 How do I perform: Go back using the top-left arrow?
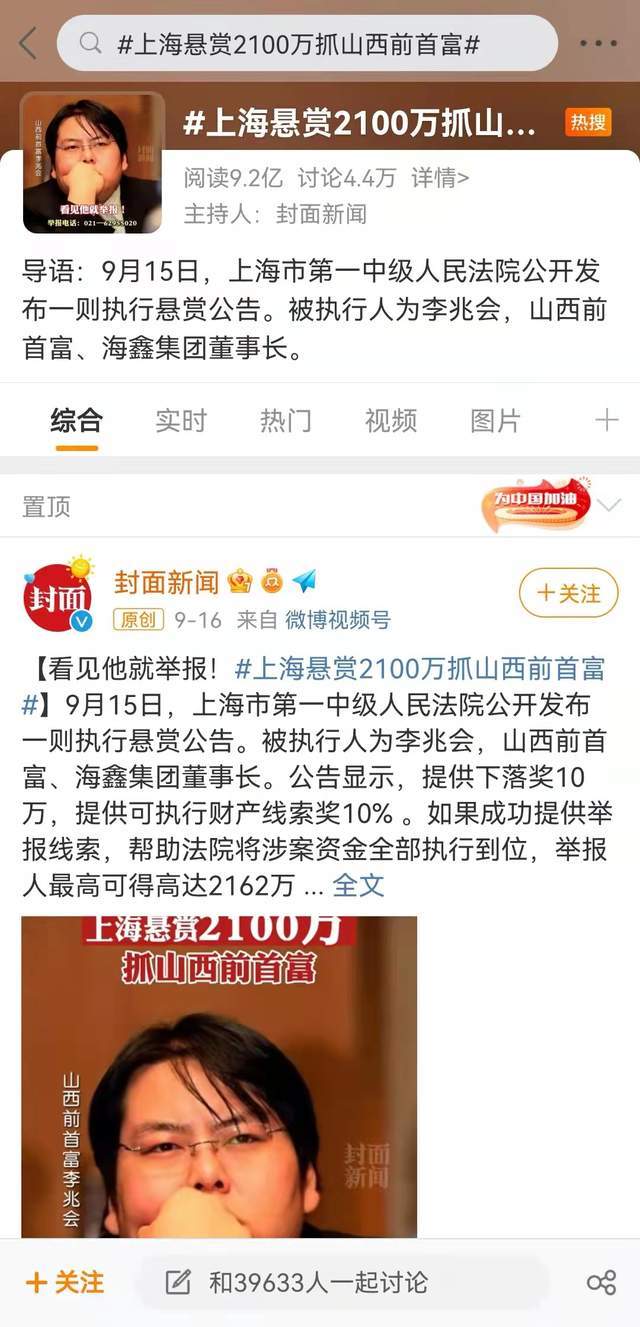point(27,43)
